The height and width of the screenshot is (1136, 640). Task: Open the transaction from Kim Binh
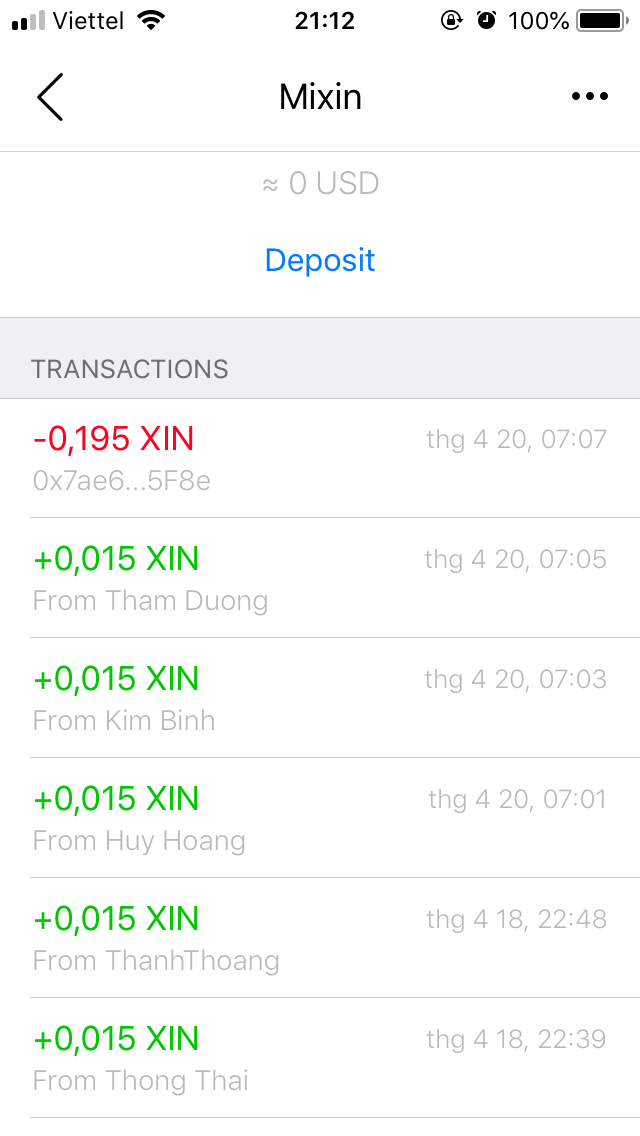[320, 698]
